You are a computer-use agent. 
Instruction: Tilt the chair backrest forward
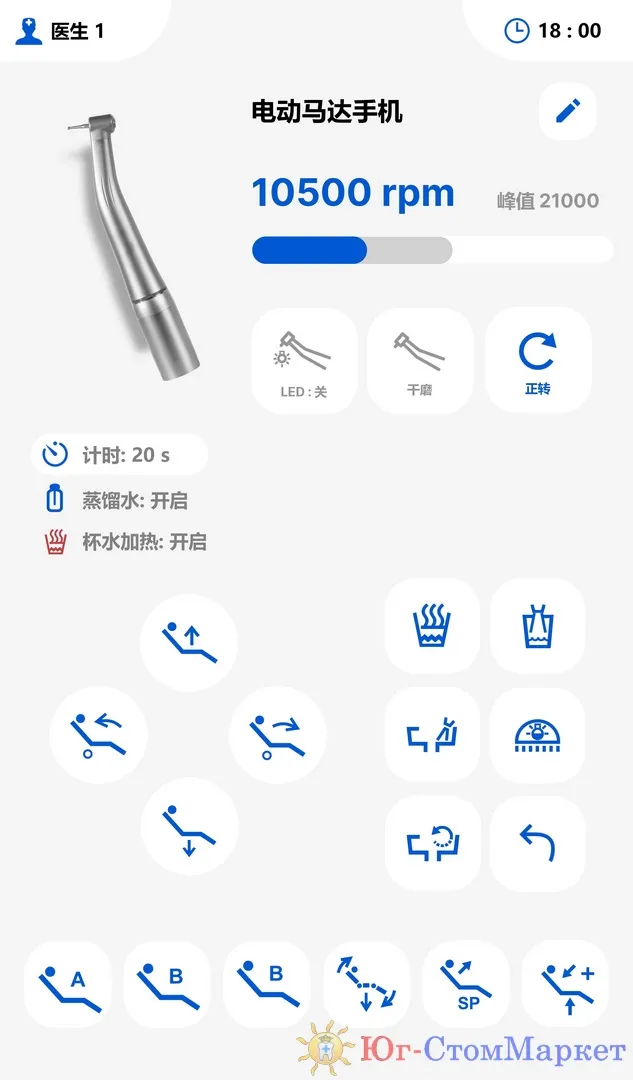277,735
